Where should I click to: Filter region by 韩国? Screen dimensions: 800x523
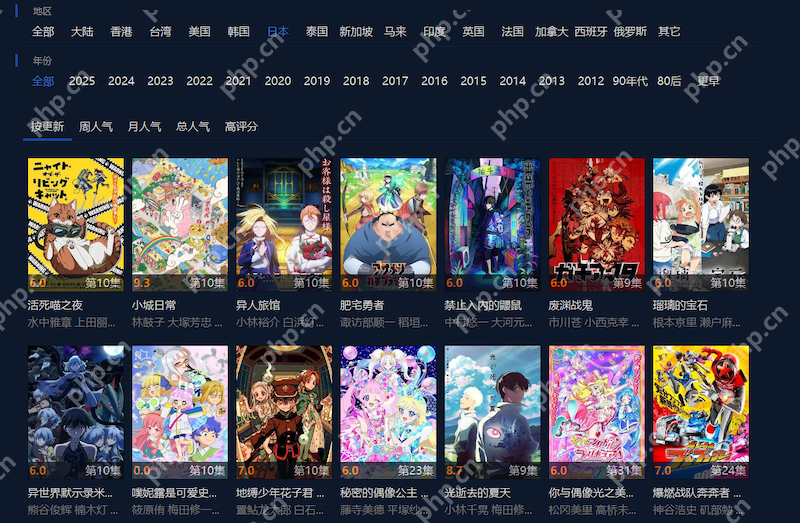238,31
